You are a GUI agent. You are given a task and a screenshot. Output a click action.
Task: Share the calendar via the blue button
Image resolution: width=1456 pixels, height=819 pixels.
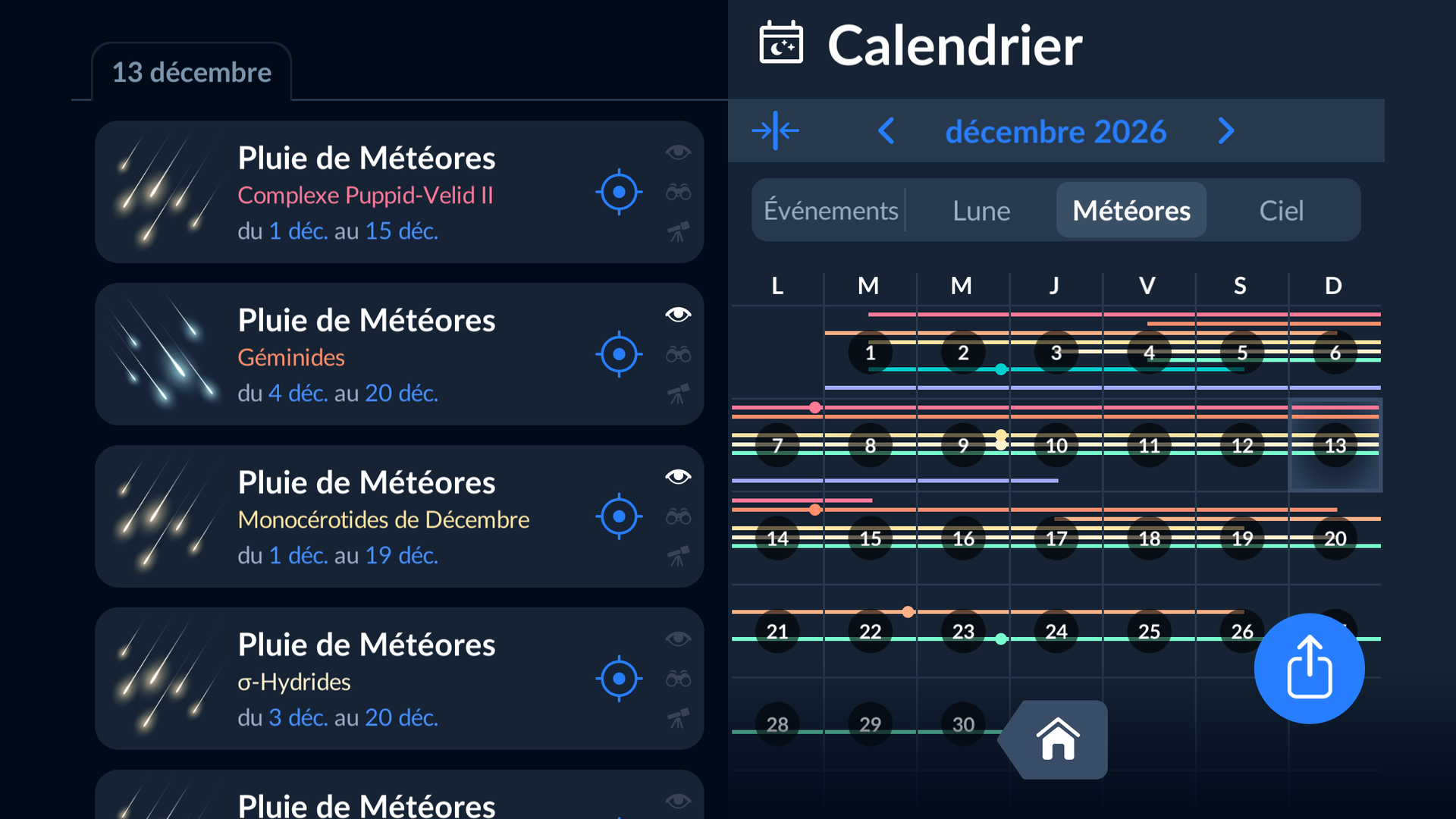coord(1310,668)
